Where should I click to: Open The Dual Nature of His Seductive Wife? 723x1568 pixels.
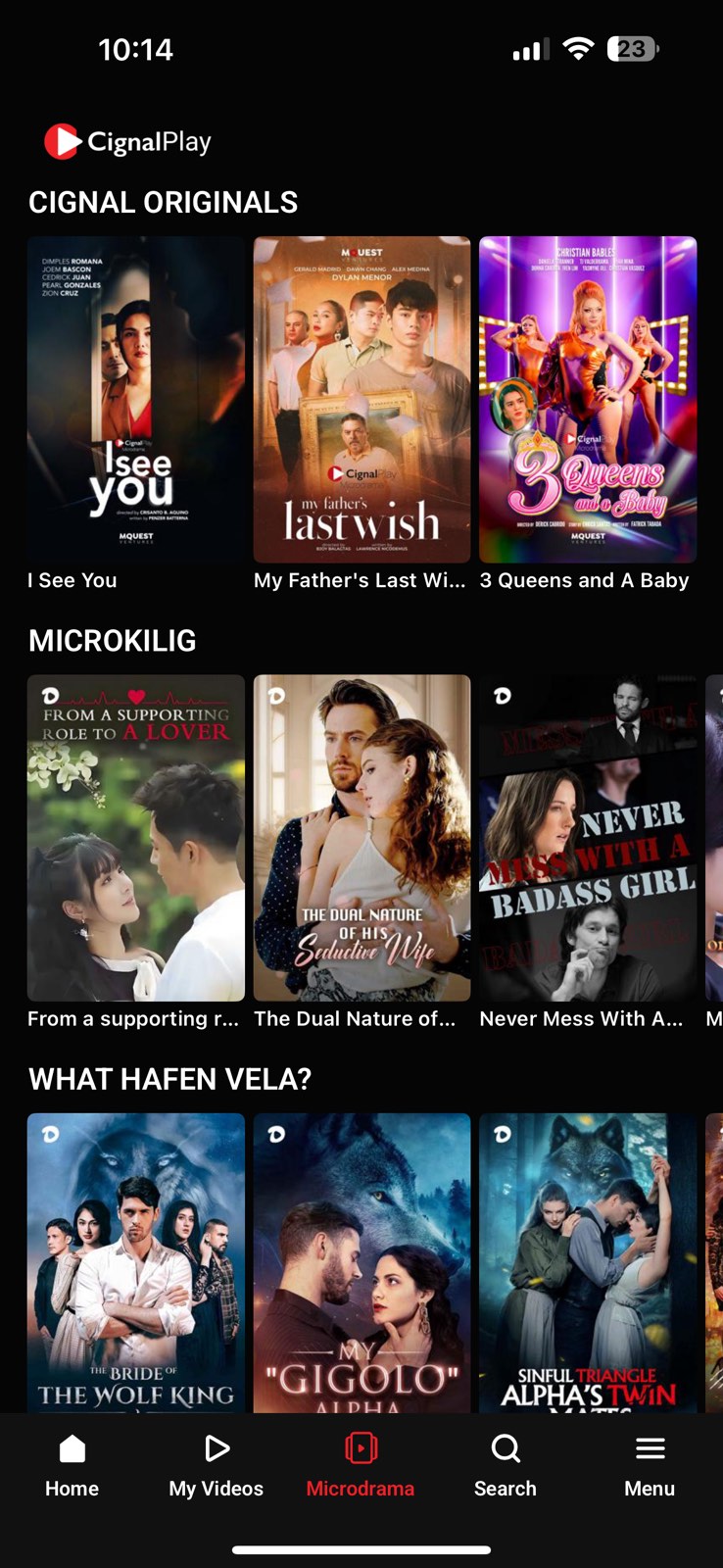[361, 837]
